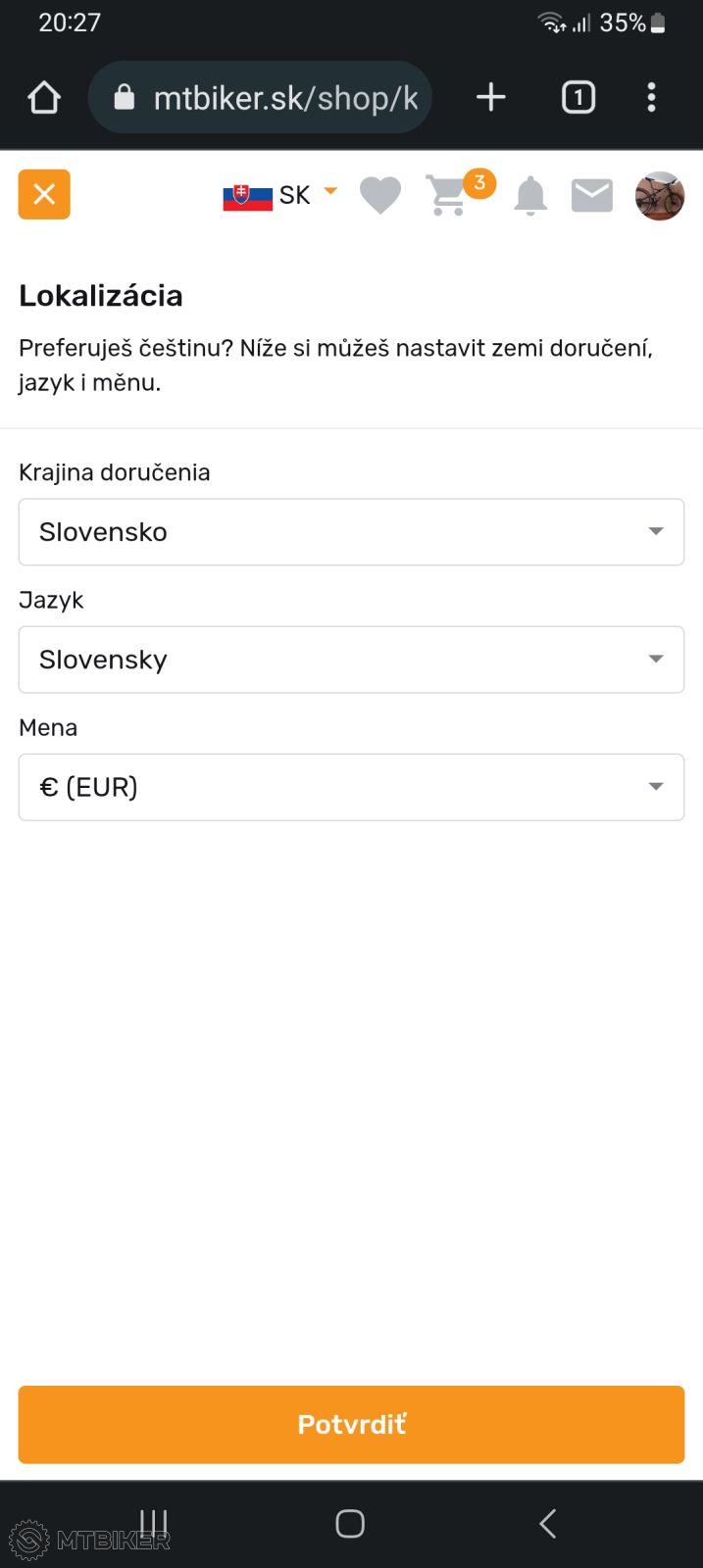Open the shopping cart

450,195
